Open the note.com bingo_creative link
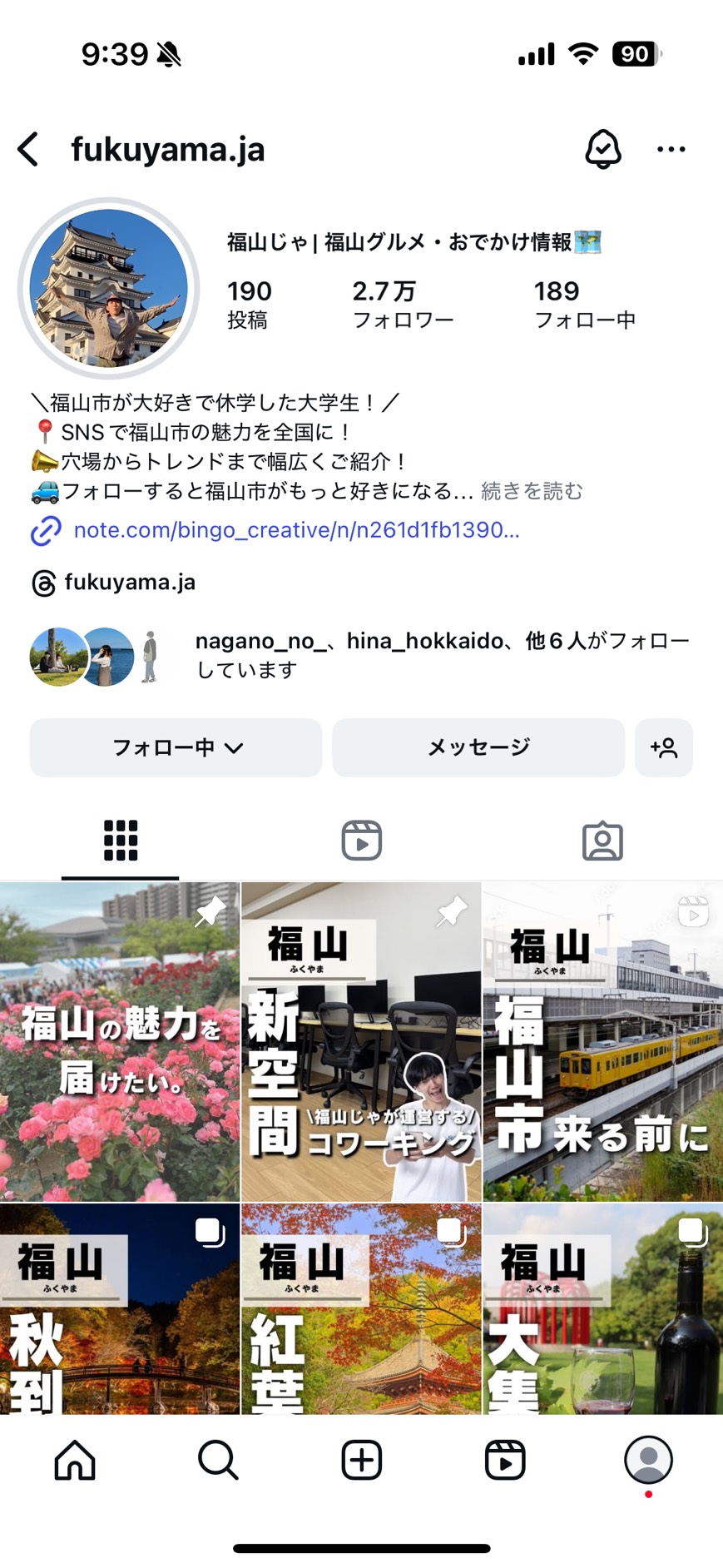This screenshot has height=1568, width=723. [295, 530]
